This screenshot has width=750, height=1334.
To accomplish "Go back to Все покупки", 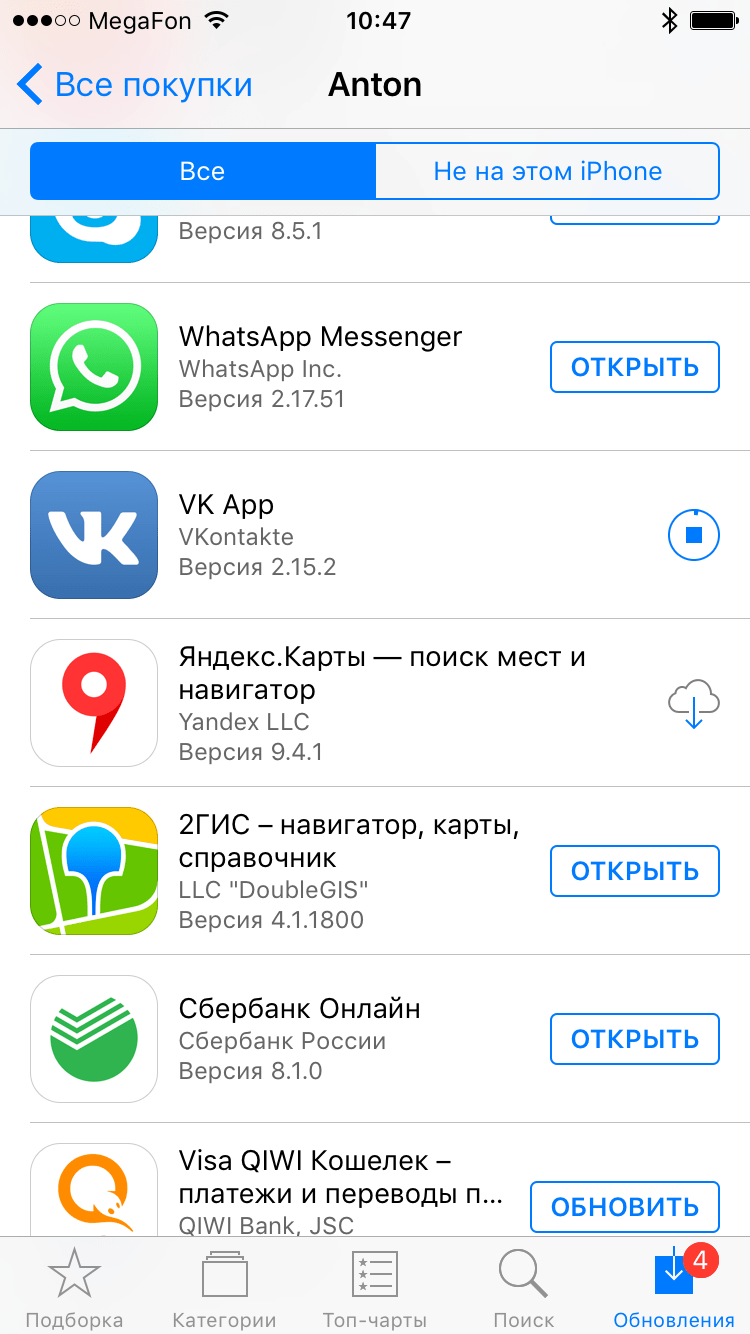I will coord(135,85).
